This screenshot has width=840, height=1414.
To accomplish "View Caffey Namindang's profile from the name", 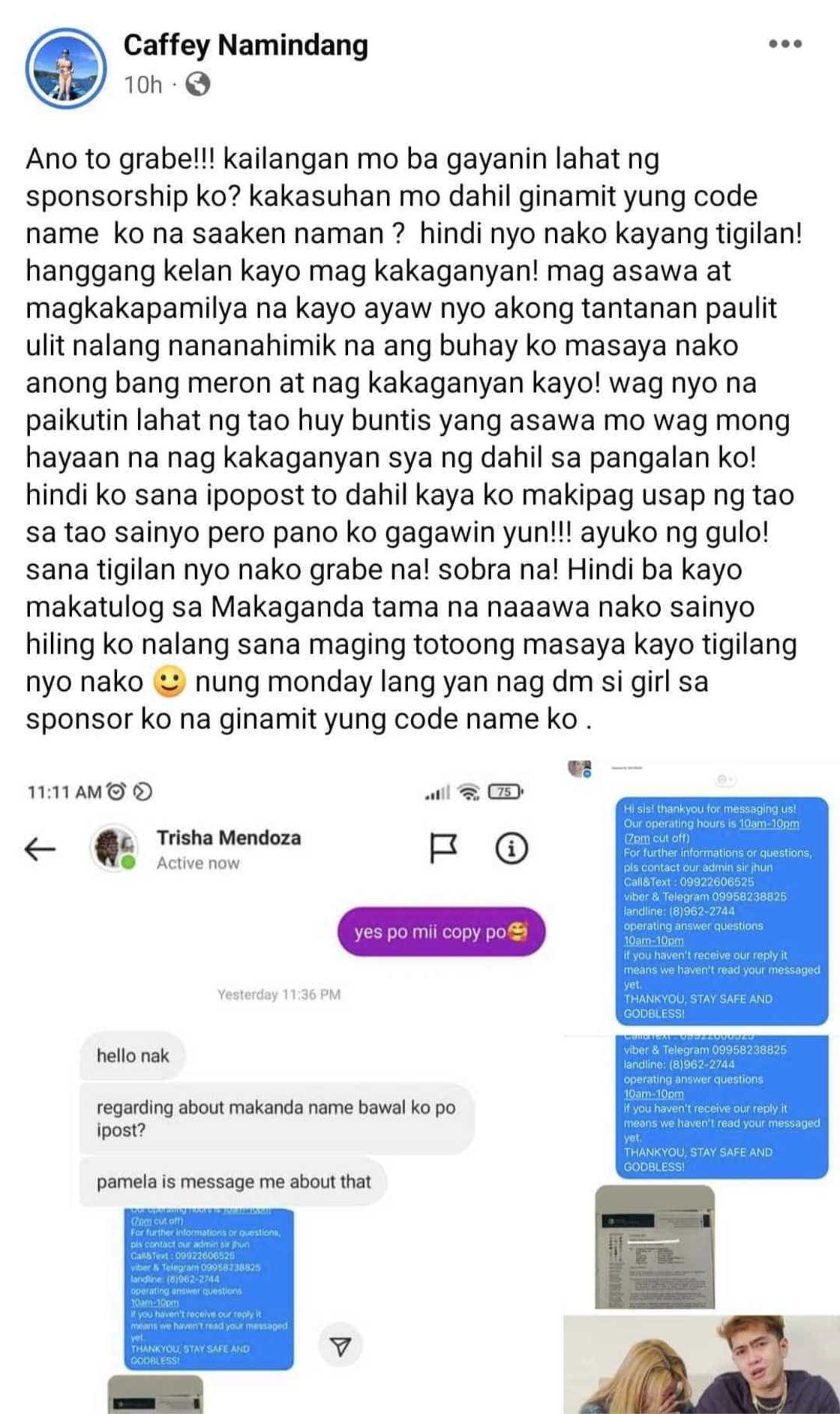I will pos(245,45).
